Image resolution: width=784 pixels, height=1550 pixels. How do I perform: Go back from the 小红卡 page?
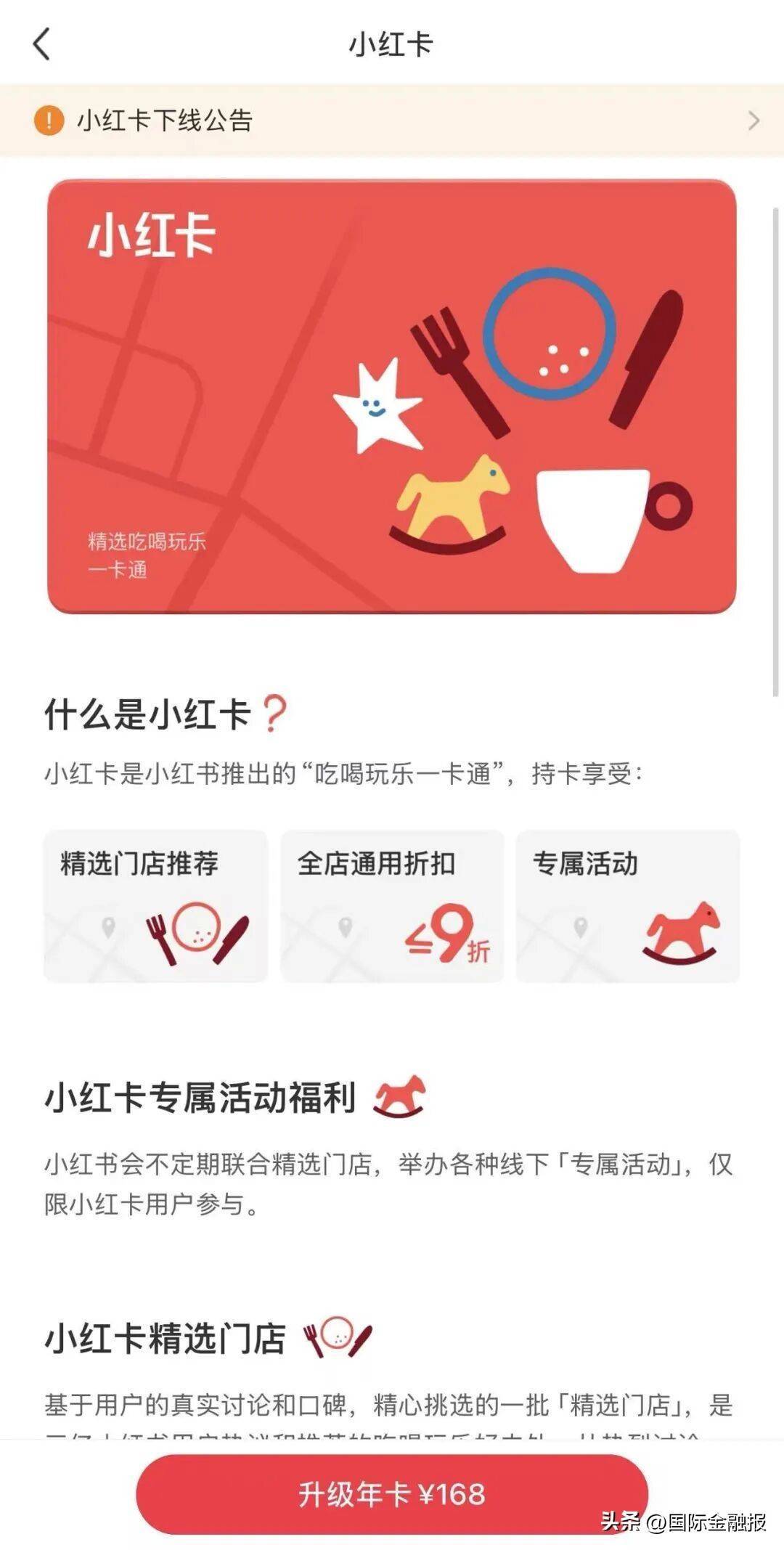[x=42, y=44]
